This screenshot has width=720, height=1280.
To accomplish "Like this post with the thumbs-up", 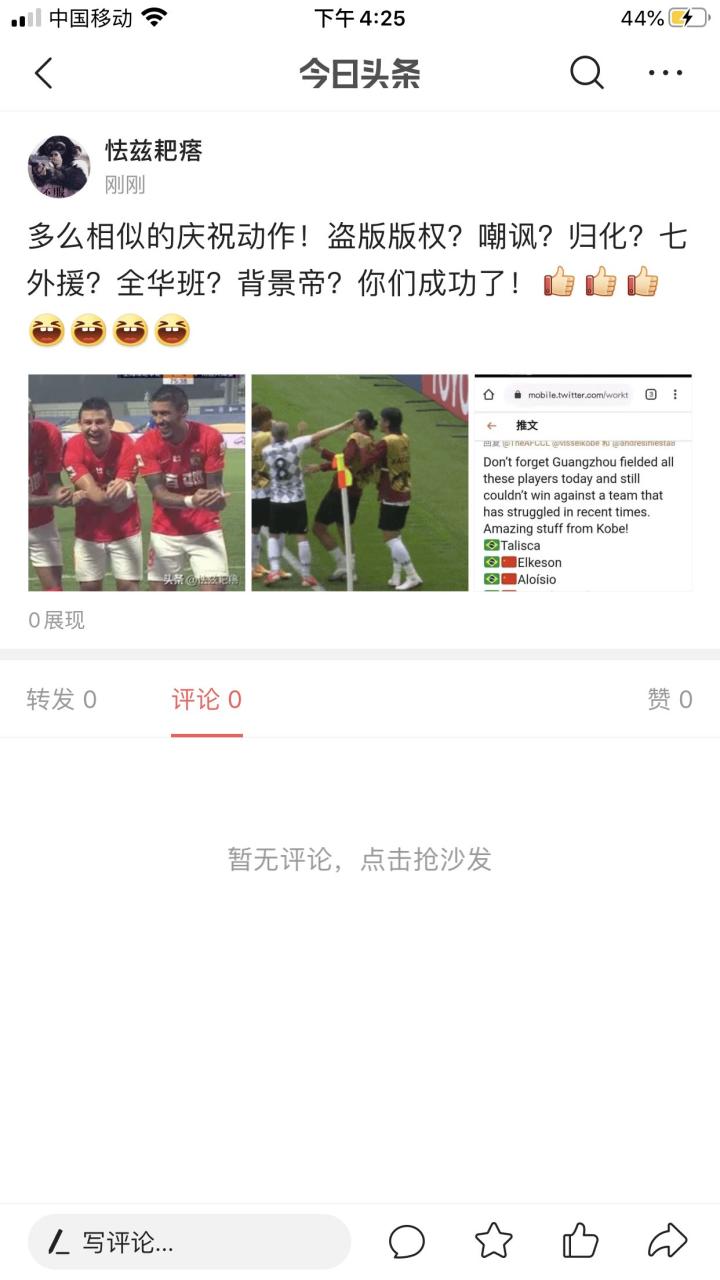I will pos(580,1242).
